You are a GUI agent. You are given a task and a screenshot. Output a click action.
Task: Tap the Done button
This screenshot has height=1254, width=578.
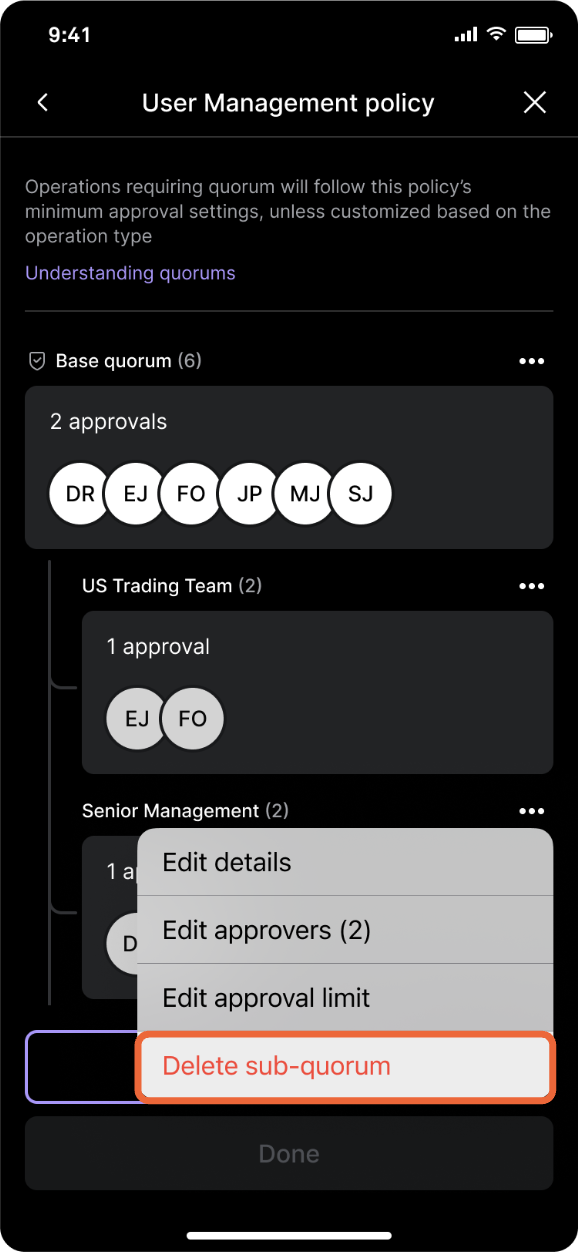point(289,1153)
